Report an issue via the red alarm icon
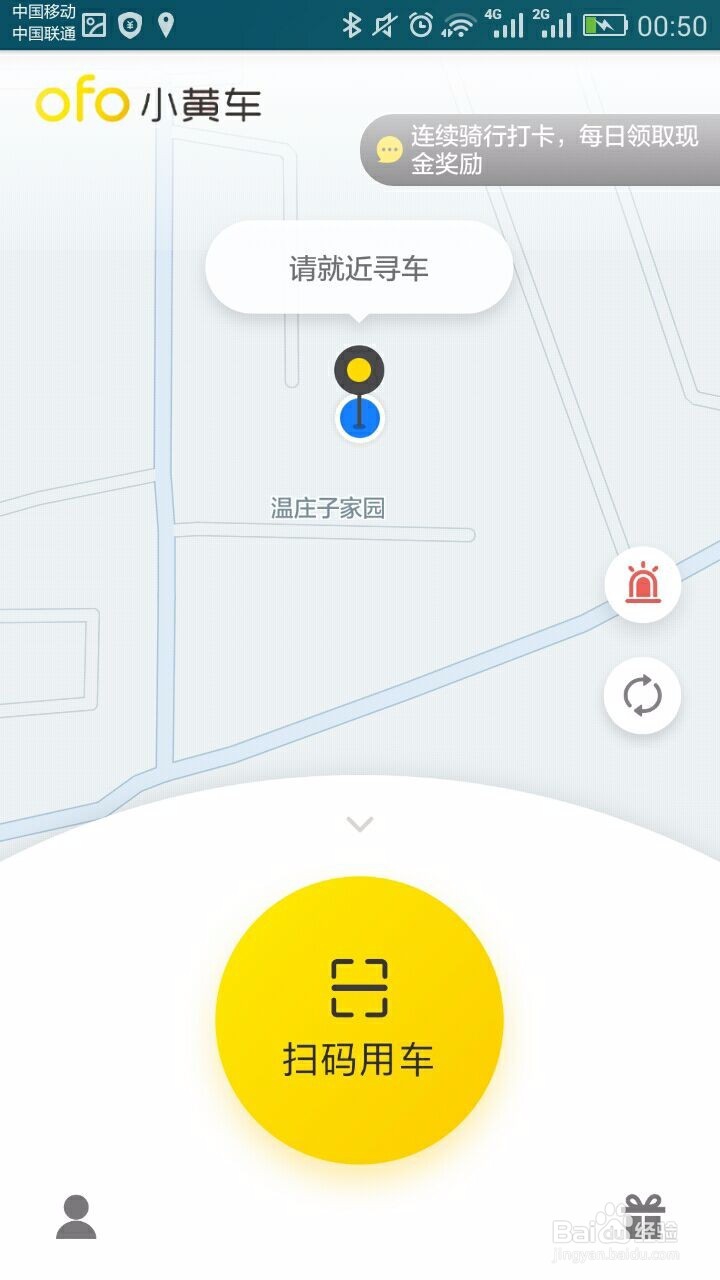This screenshot has width=720, height=1280. coord(643,584)
